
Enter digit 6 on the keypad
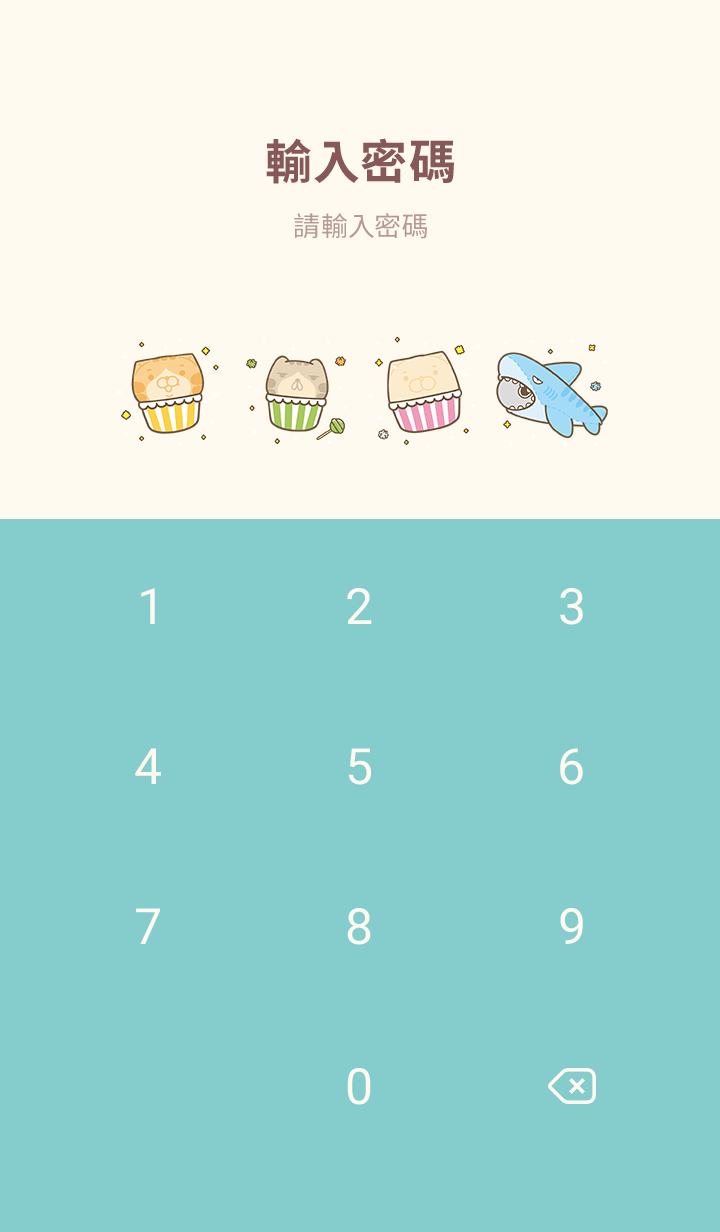571,767
